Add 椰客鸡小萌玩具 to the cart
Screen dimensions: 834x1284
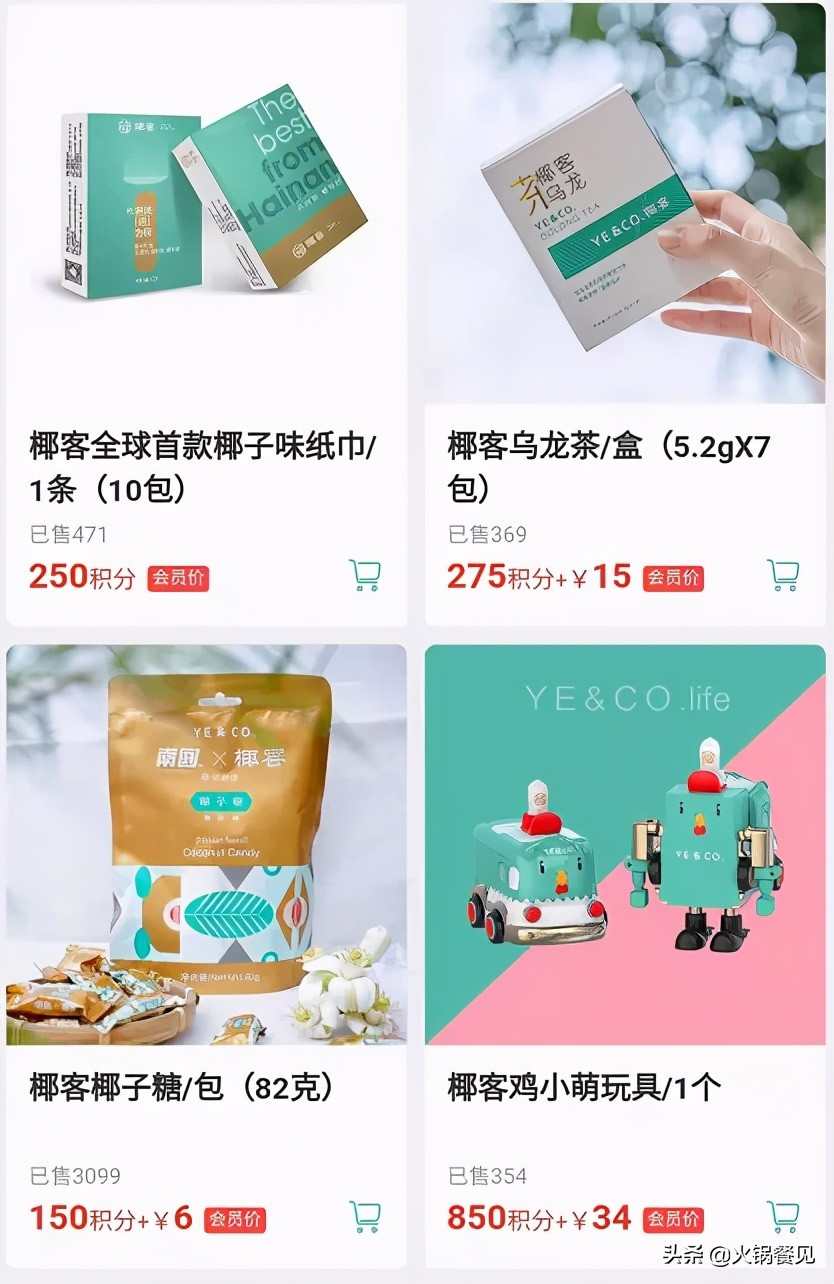click(783, 1217)
